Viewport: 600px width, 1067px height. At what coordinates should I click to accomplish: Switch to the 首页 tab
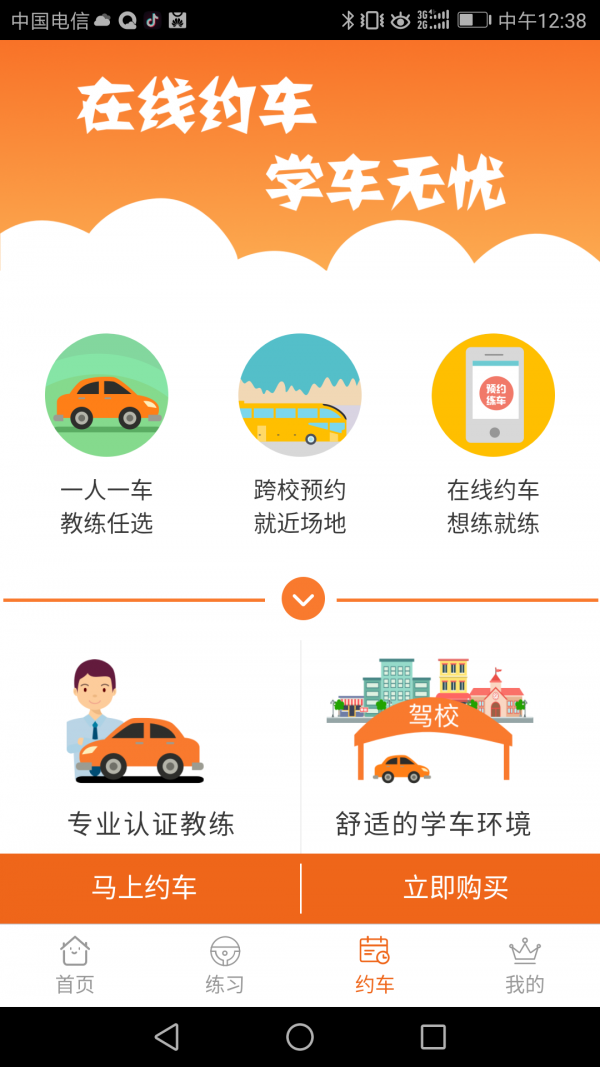(75, 966)
